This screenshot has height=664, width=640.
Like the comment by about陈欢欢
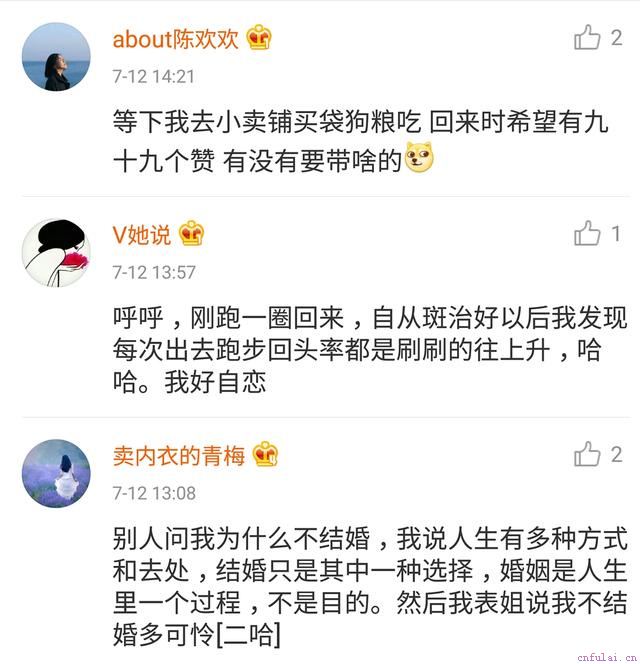587,39
